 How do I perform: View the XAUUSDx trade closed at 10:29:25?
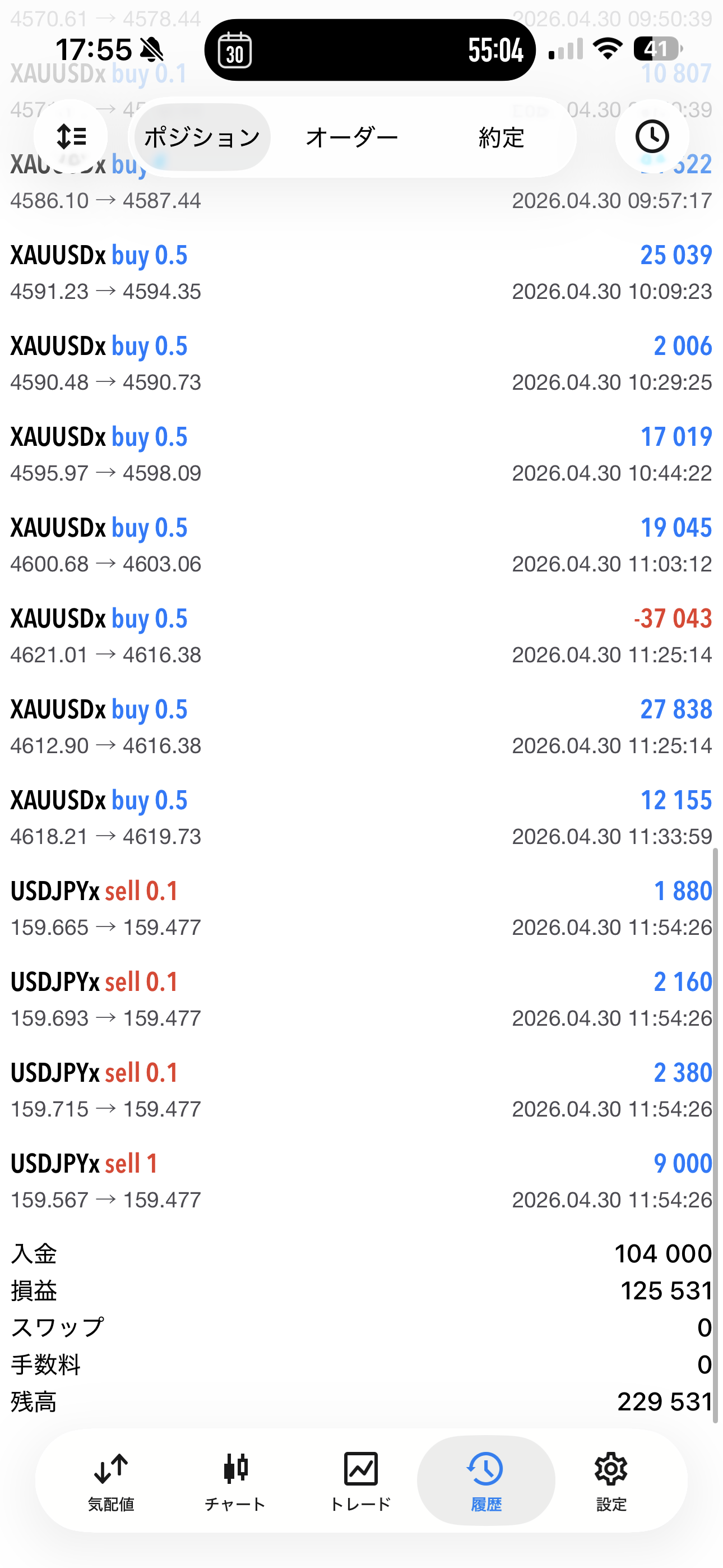[x=361, y=363]
